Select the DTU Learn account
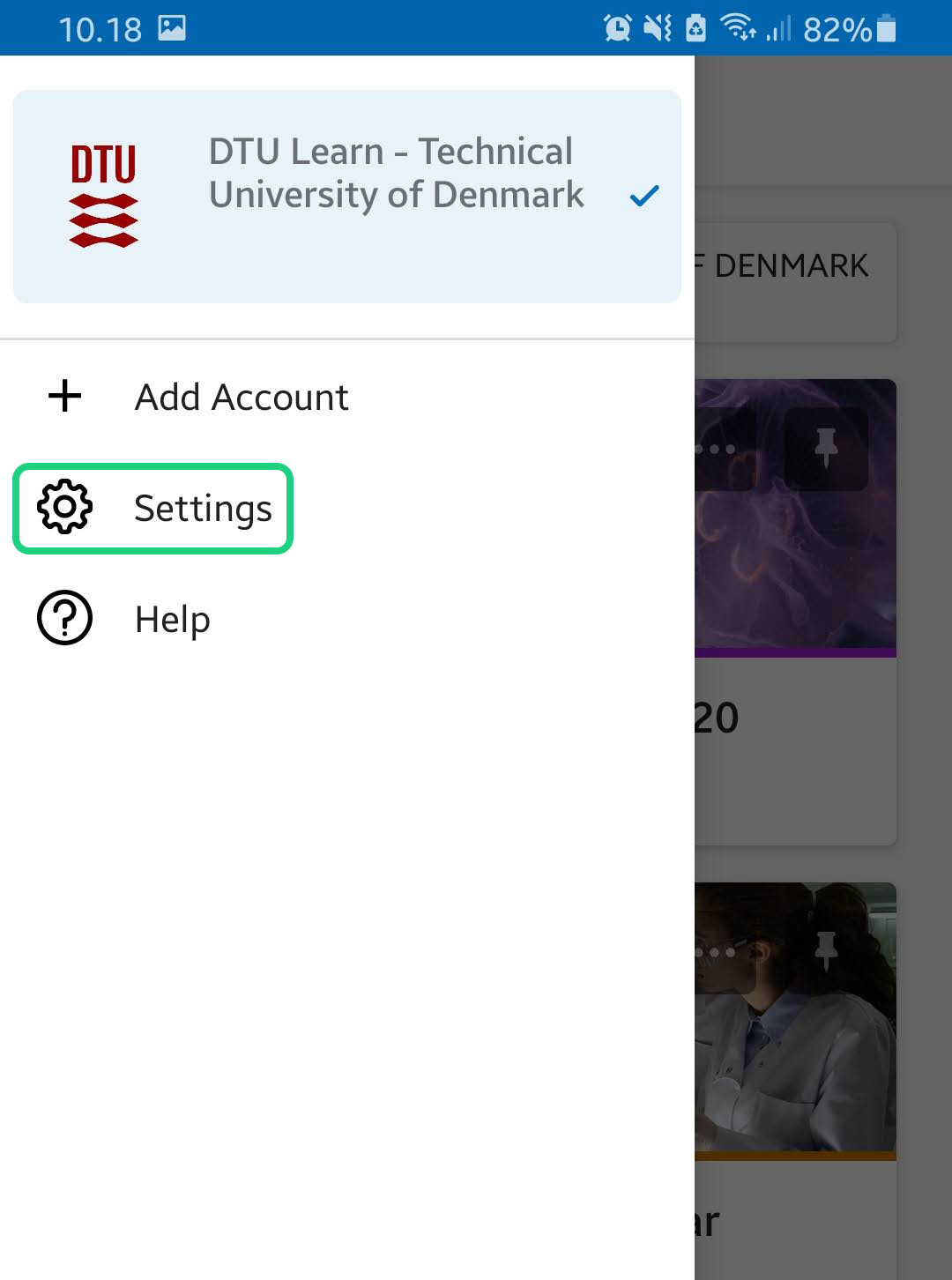 (346, 196)
